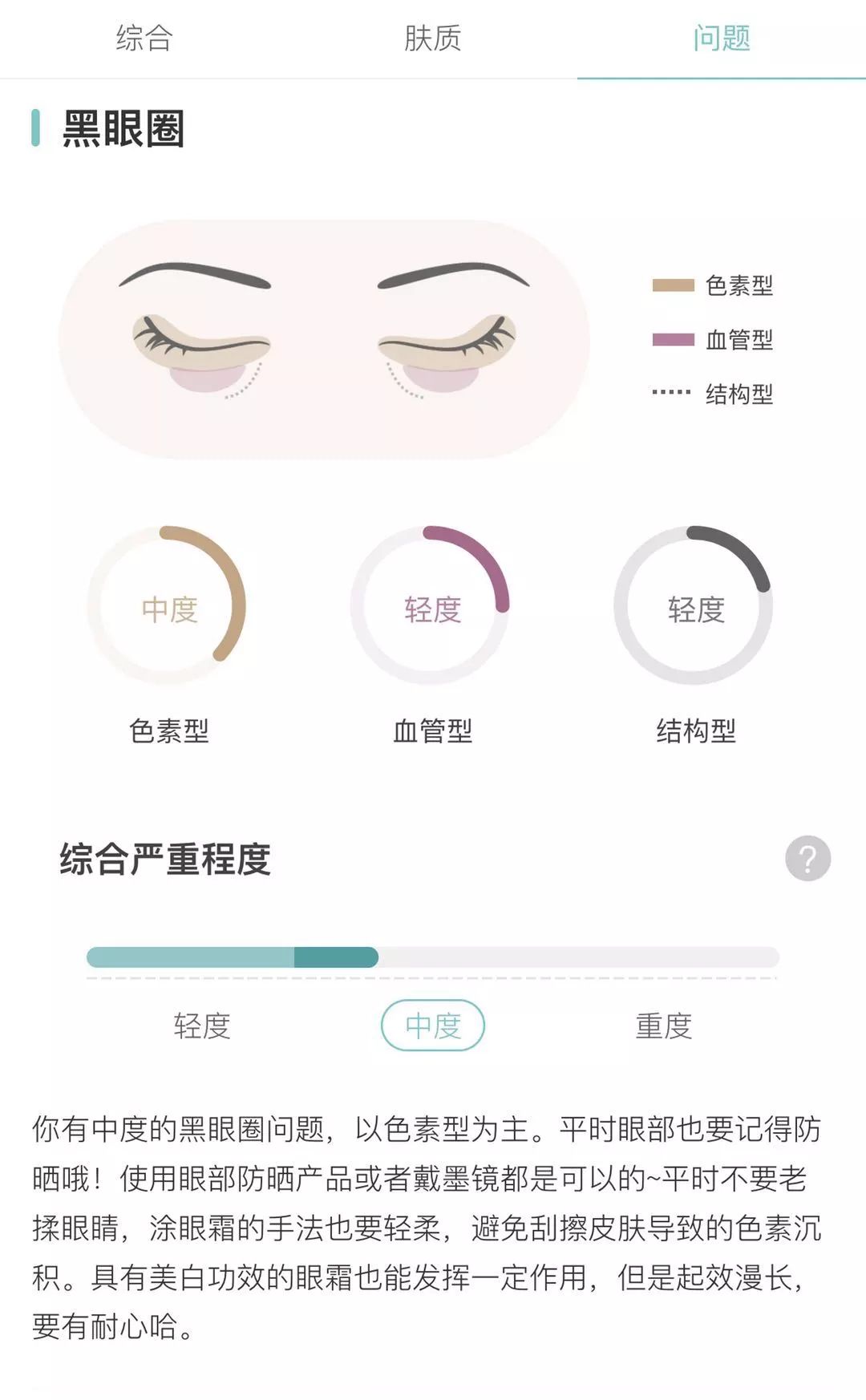Expand details for the 结构型 label
Viewport: 866px width, 1400px height.
coord(697,732)
